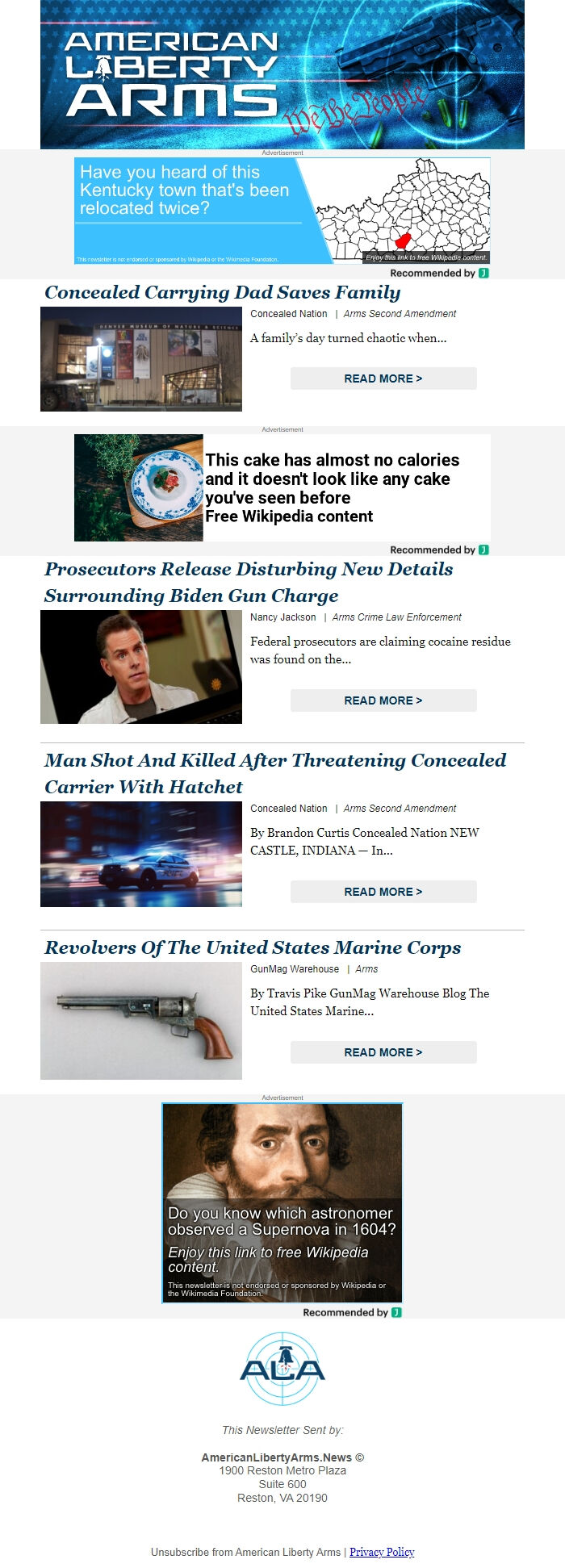Open the police car thumbnail

point(141,855)
